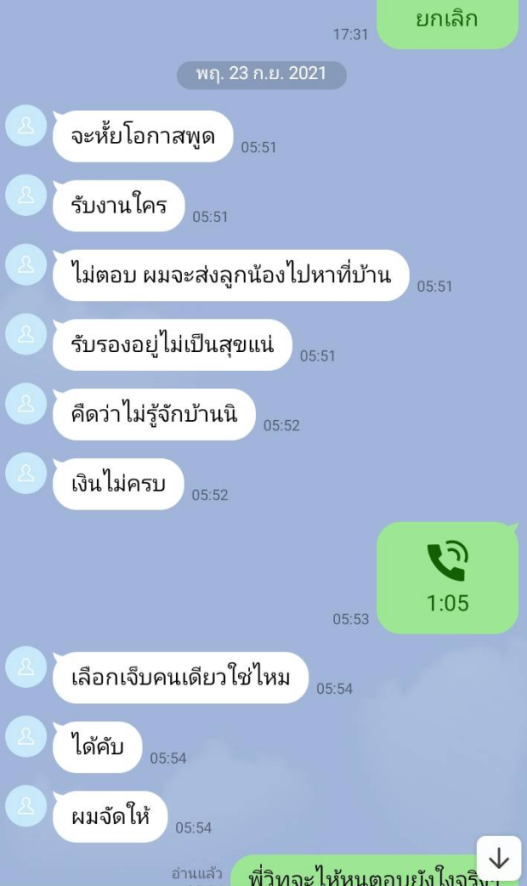Jump to latest messages with down arrow
Viewport: 527px width, 886px height.
coord(499,859)
